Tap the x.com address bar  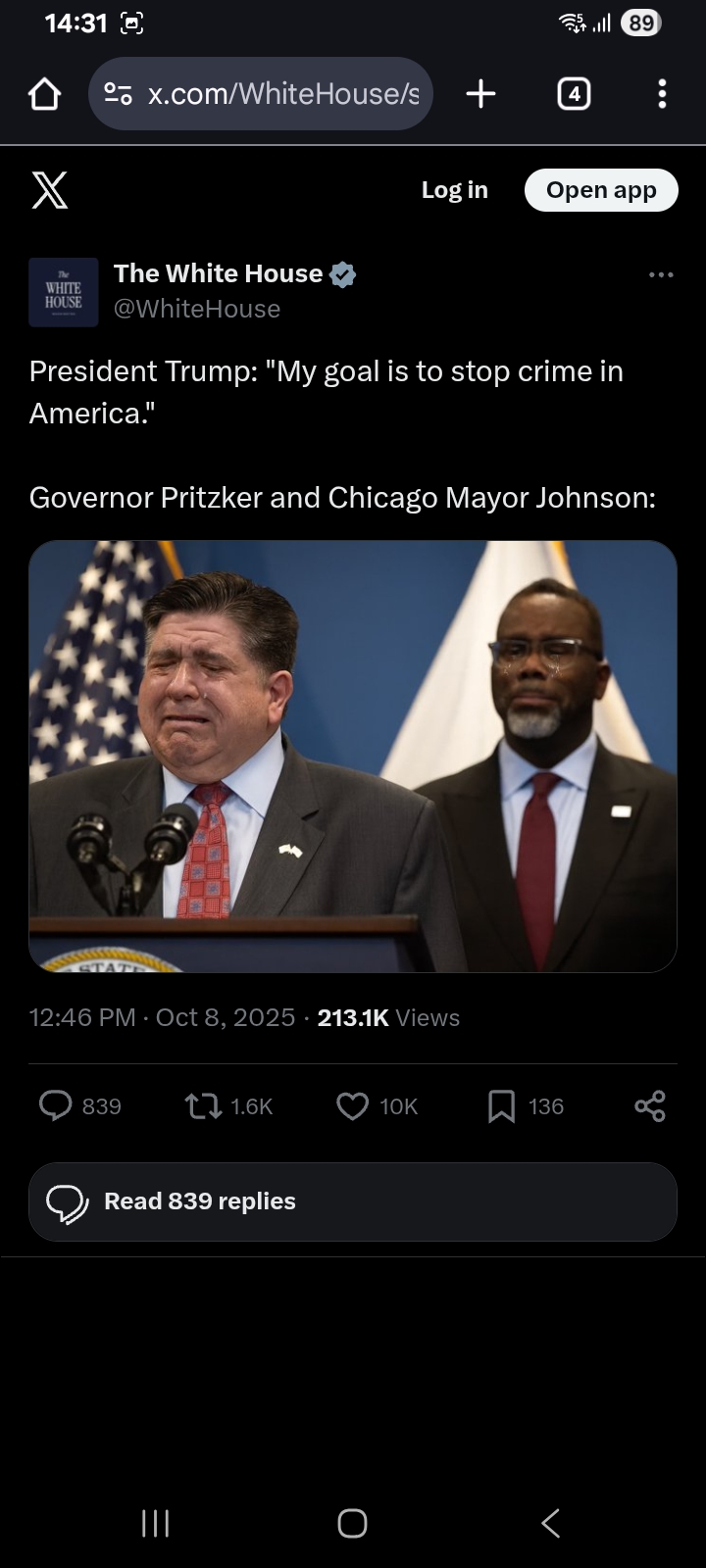click(x=261, y=94)
